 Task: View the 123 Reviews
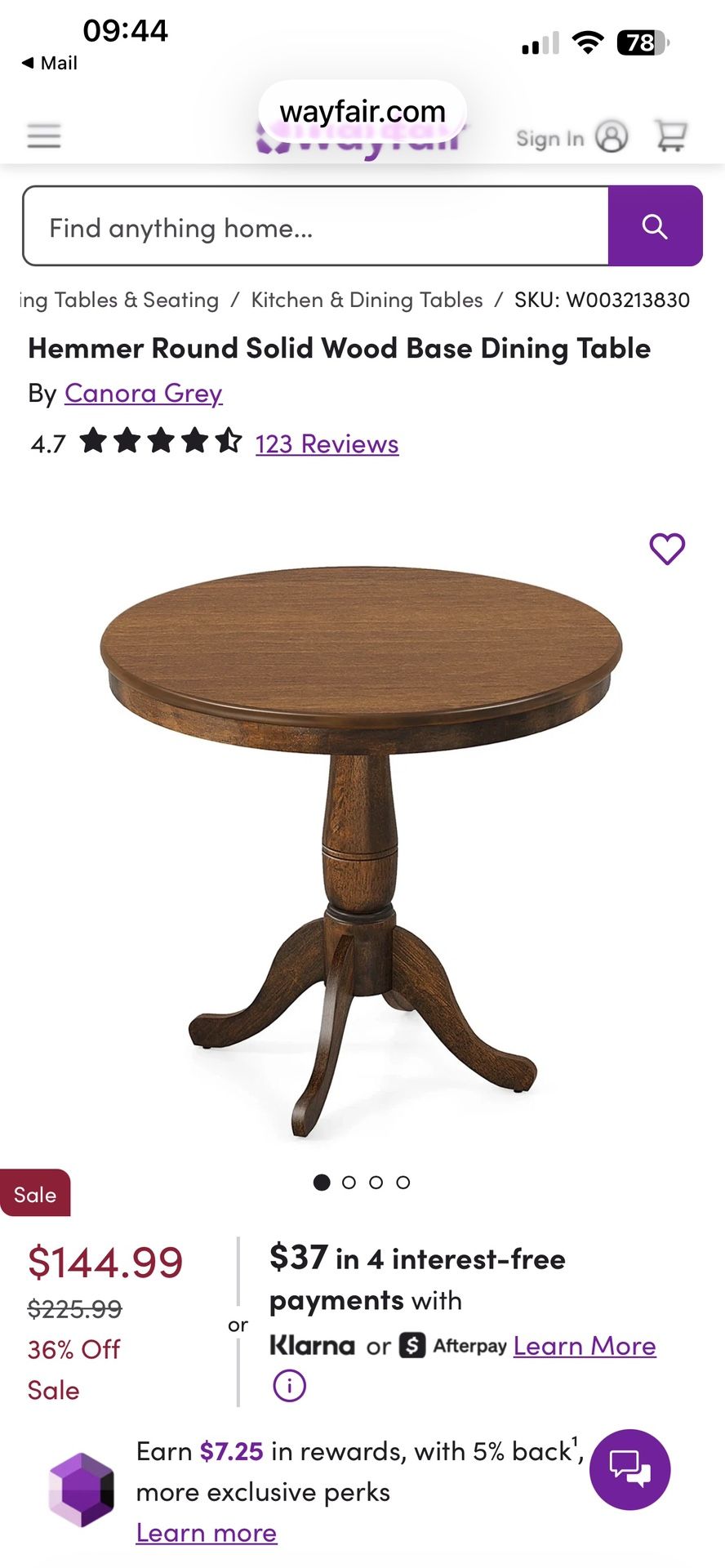point(327,443)
